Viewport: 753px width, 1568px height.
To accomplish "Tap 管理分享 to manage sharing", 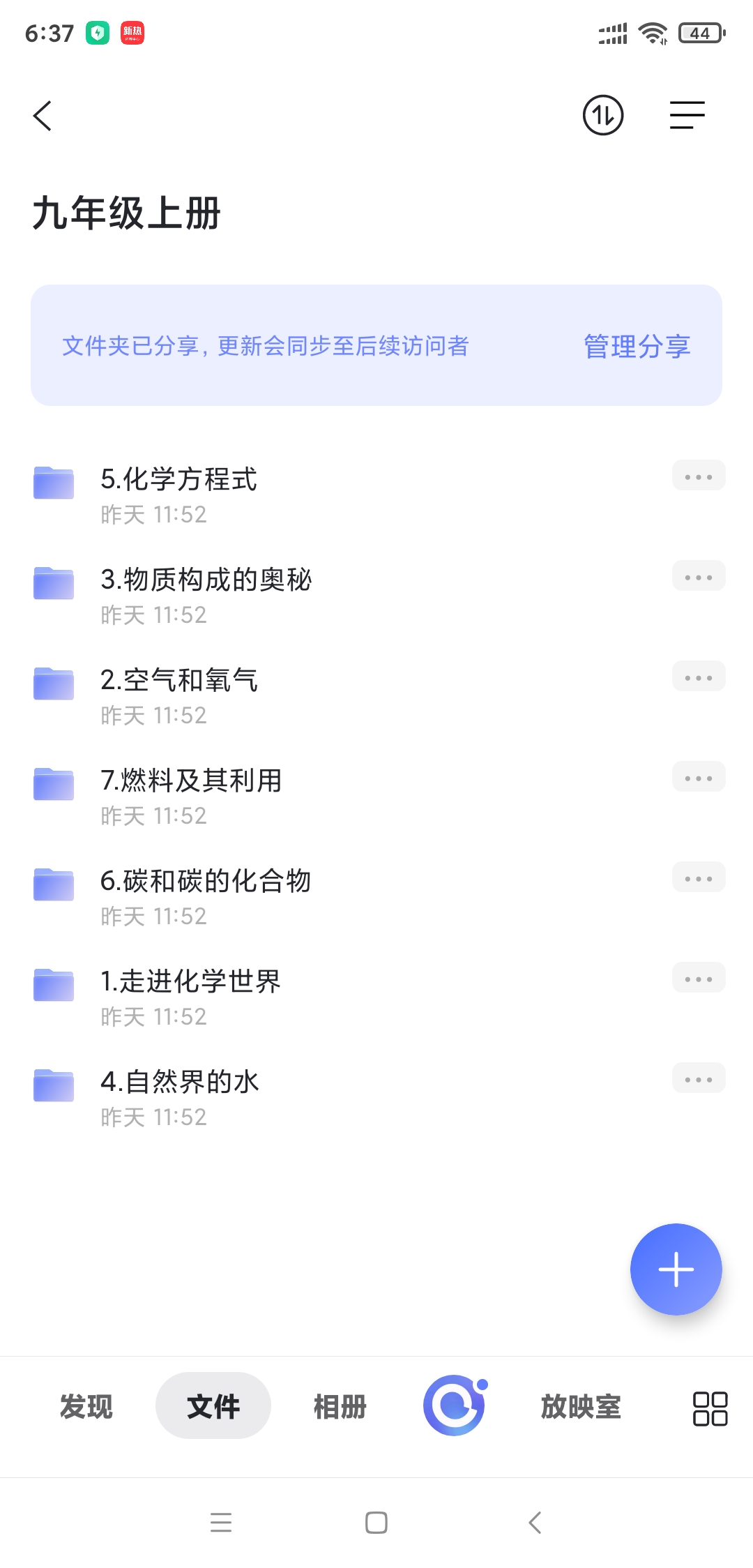I will [x=637, y=346].
